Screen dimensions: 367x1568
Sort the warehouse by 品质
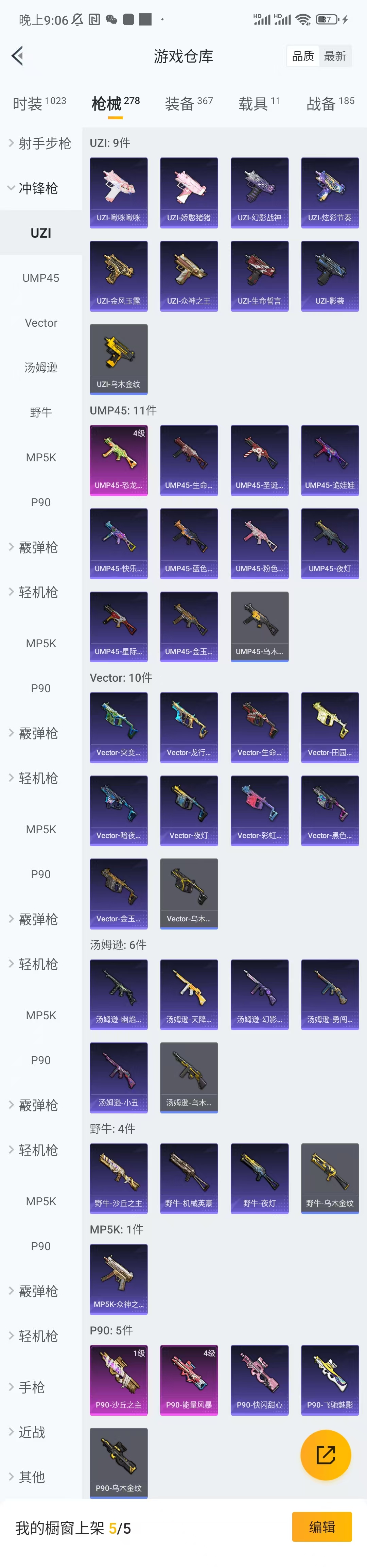pos(302,56)
